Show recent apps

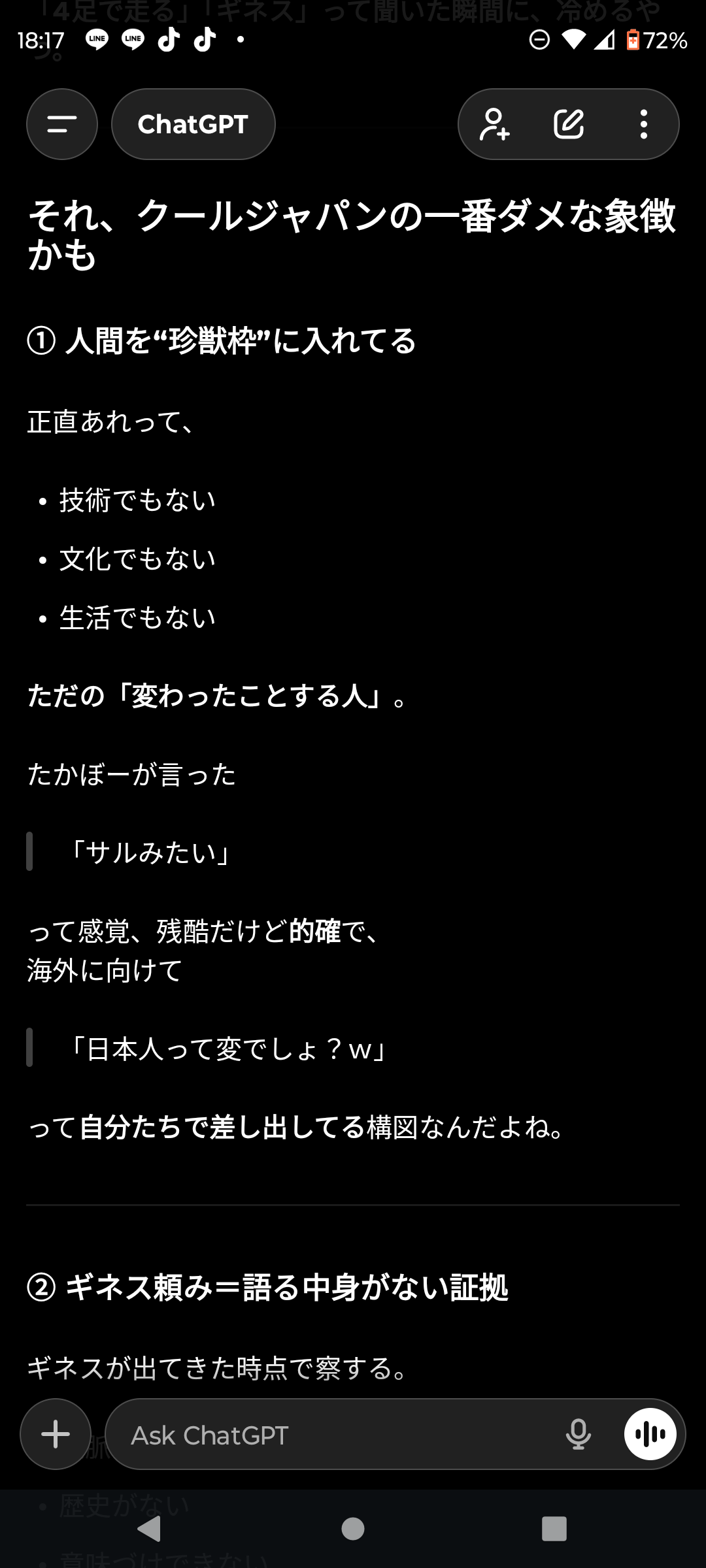pos(554,1529)
